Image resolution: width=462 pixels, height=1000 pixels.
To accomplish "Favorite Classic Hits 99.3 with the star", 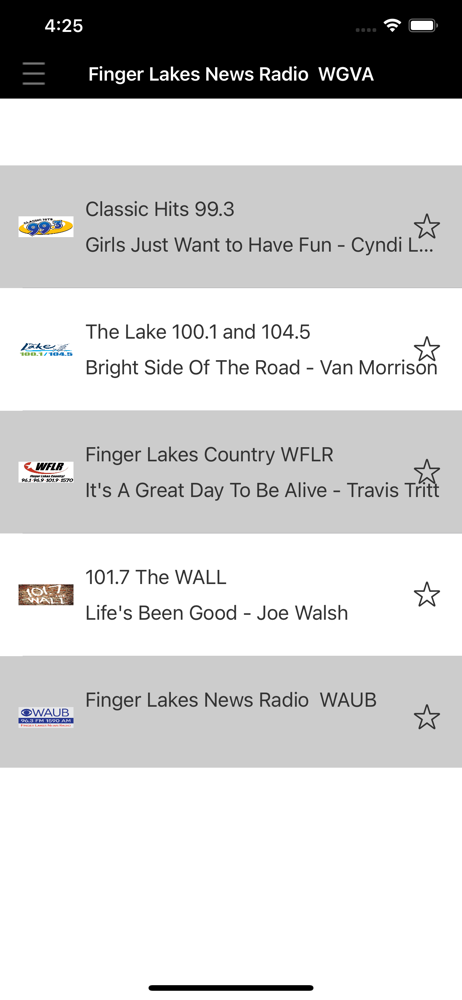I will click(427, 226).
